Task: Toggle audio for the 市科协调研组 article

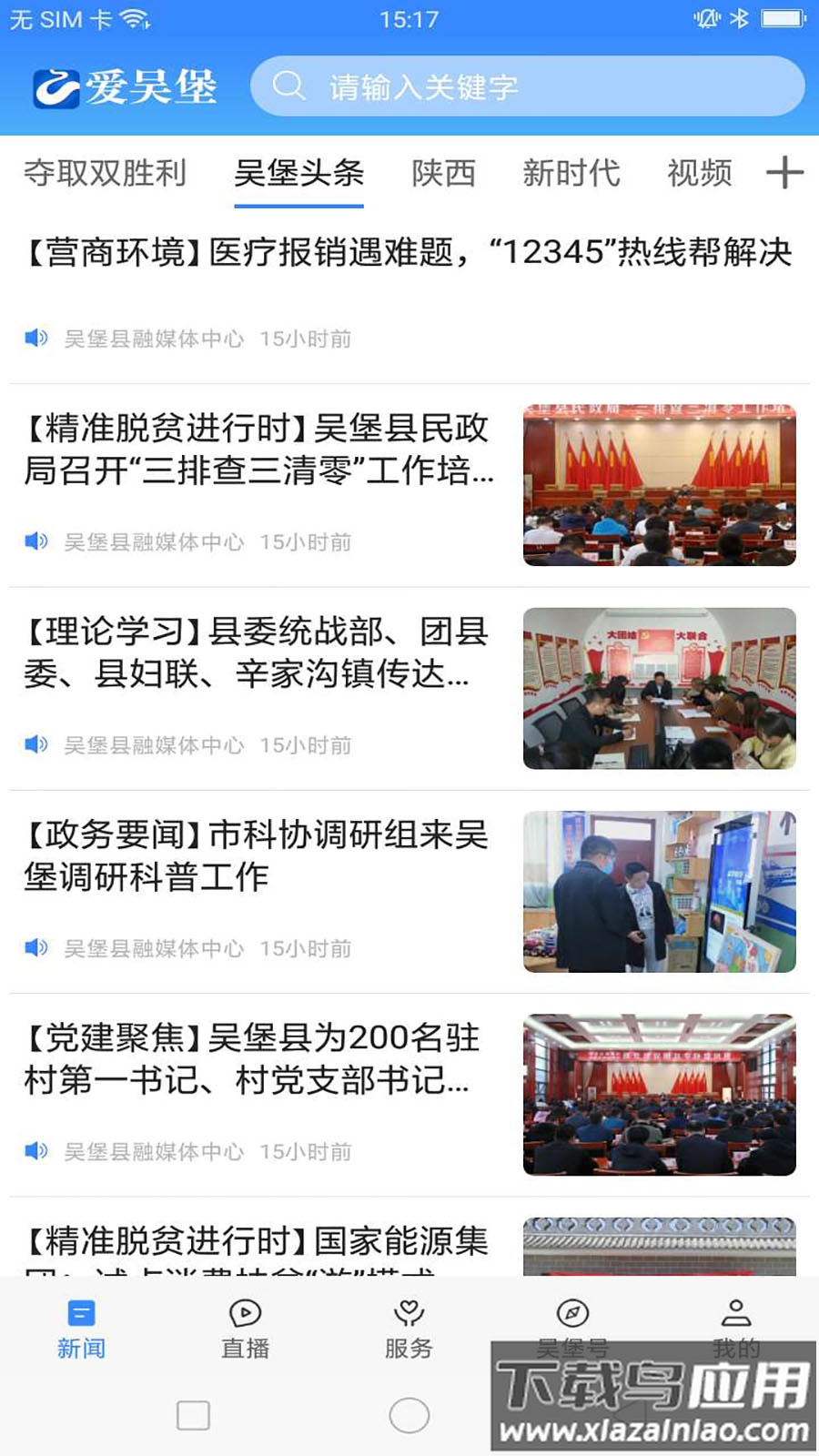Action: click(35, 949)
